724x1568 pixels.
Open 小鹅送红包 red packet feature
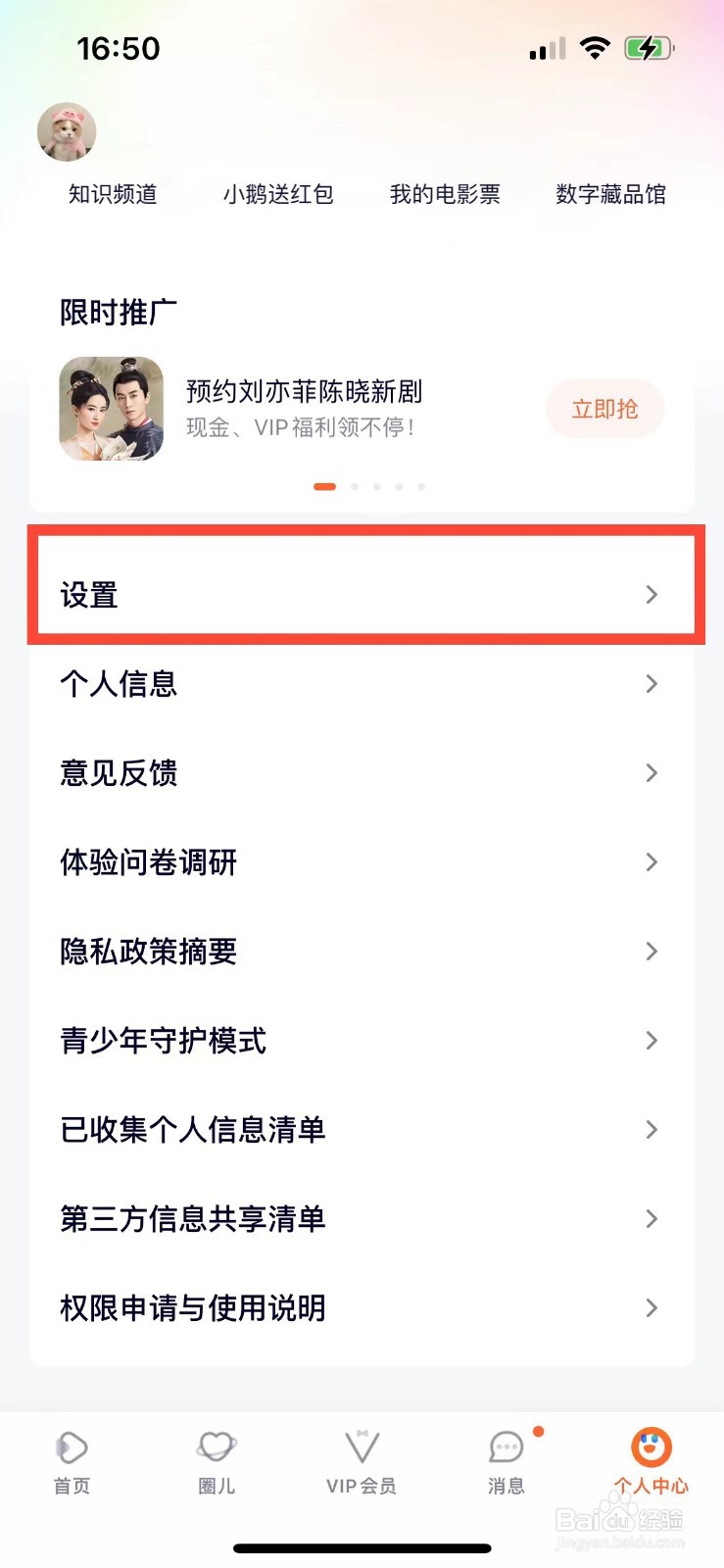(279, 194)
